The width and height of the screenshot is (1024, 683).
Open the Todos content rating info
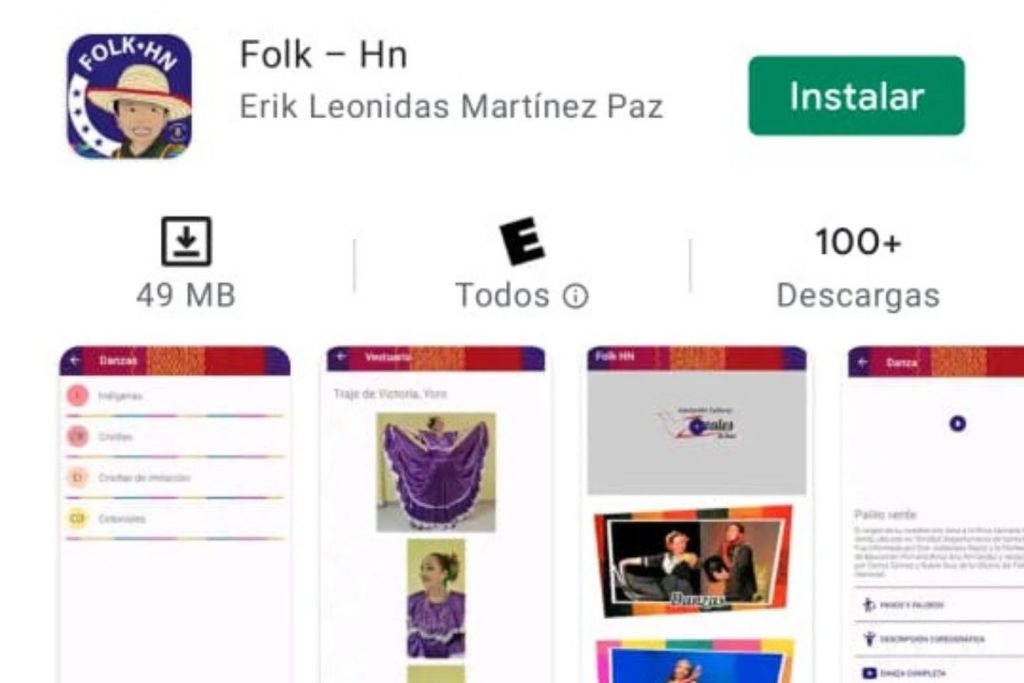(575, 296)
